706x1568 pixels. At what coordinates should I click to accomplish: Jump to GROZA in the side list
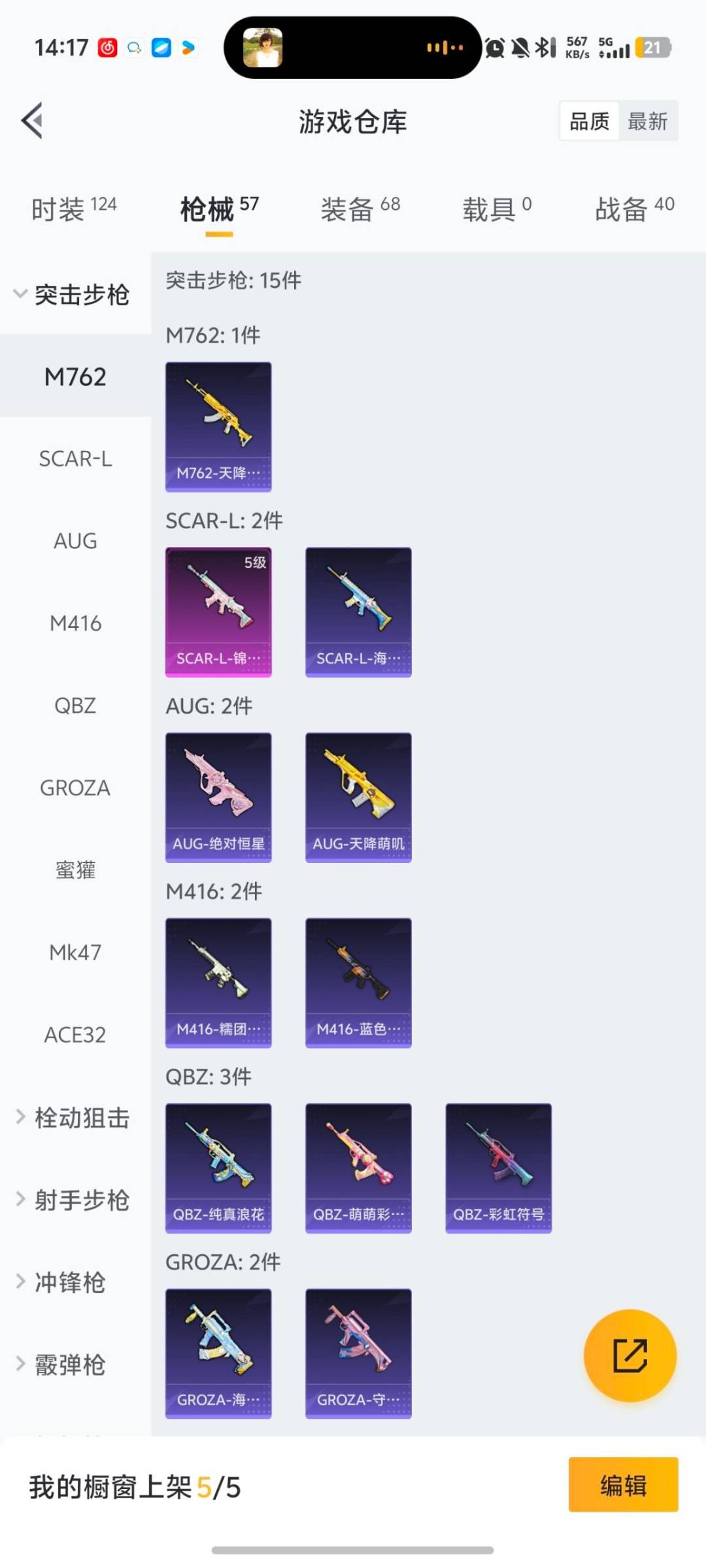(75, 788)
